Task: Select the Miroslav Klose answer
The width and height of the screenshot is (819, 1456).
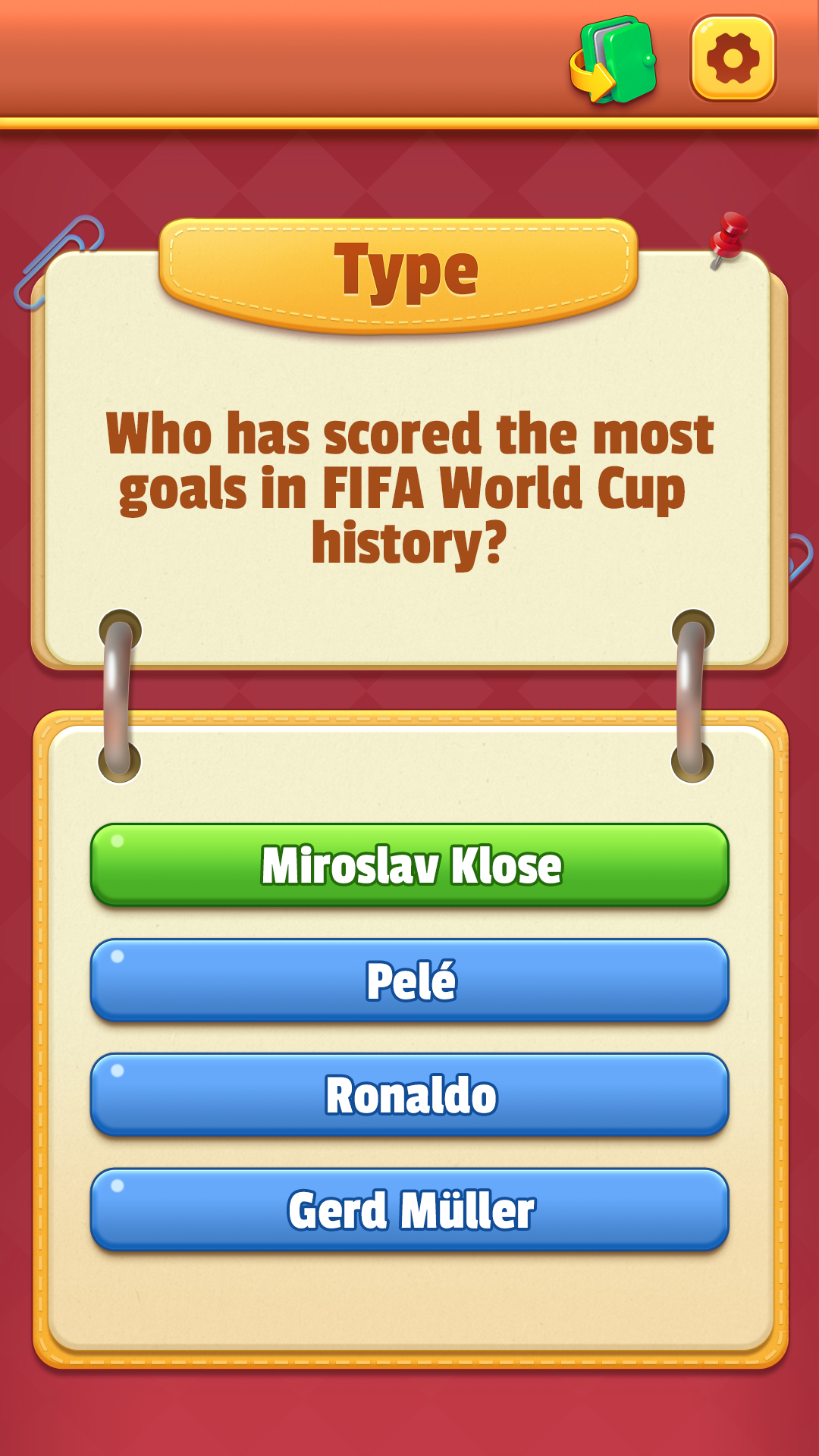Action: point(409,865)
